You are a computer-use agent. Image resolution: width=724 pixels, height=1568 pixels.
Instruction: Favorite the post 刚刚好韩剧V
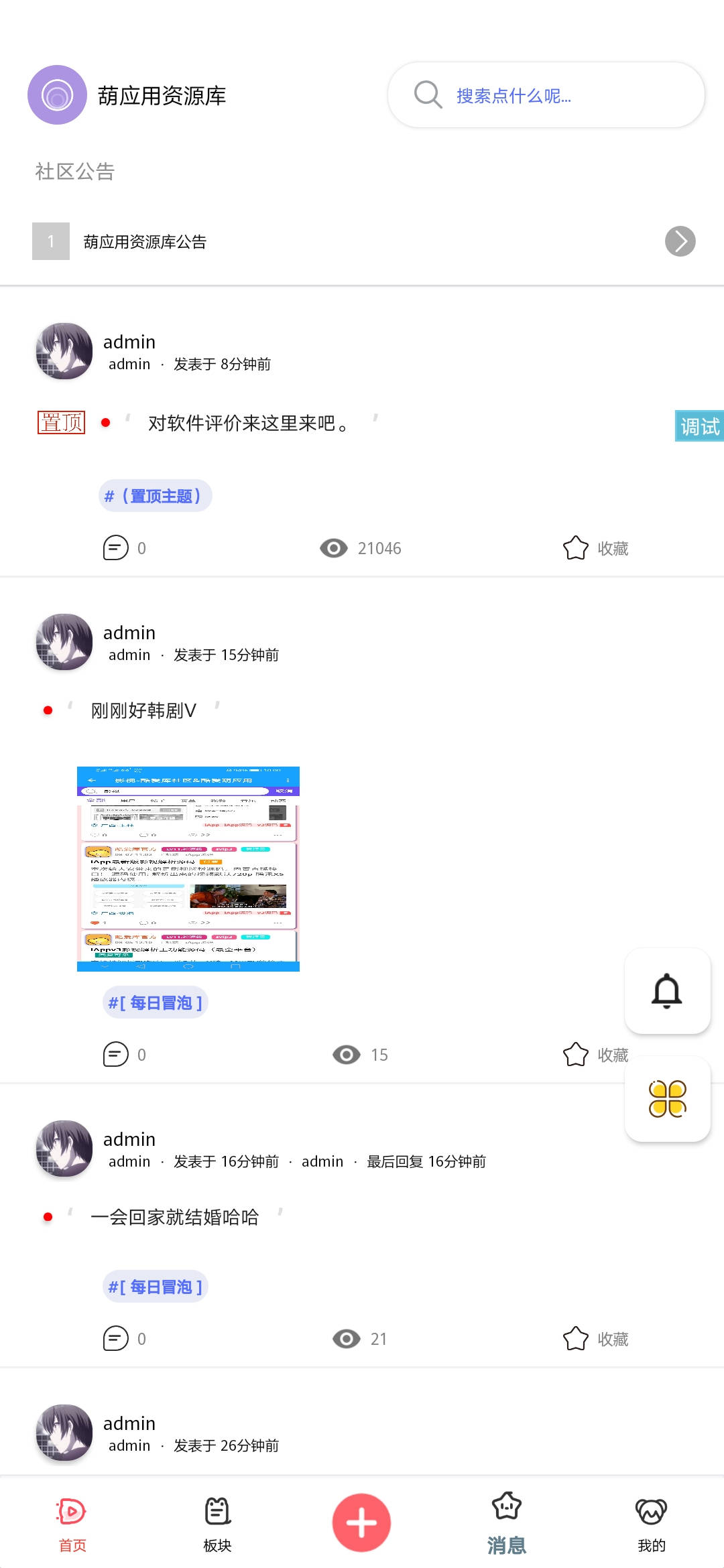point(595,1055)
